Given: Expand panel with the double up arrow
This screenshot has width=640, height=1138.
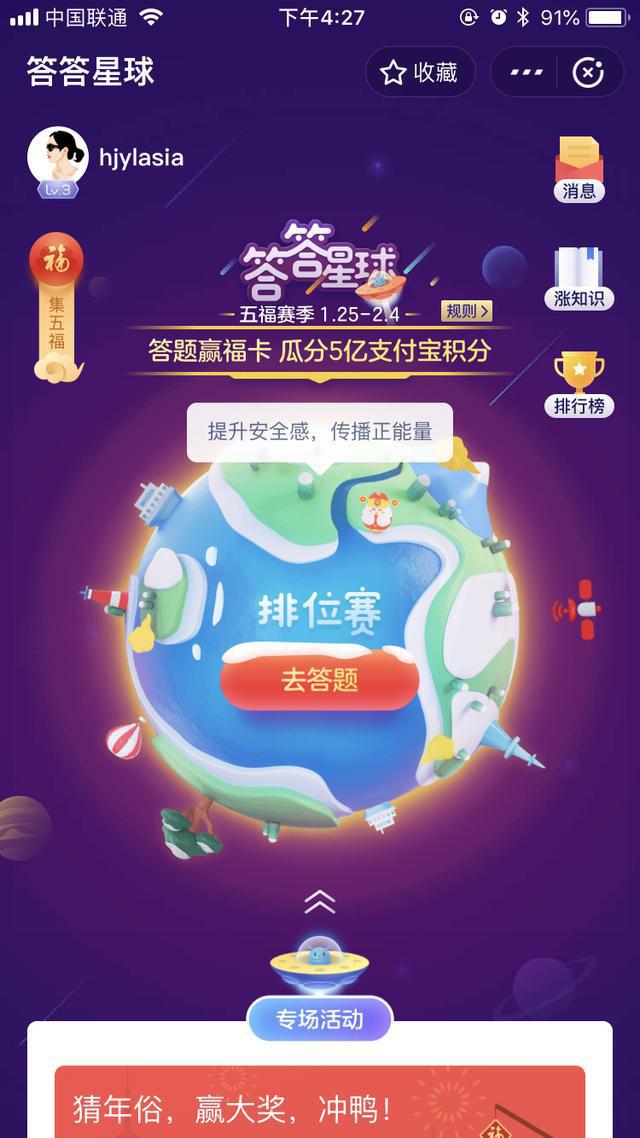Looking at the screenshot, I should tap(319, 901).
